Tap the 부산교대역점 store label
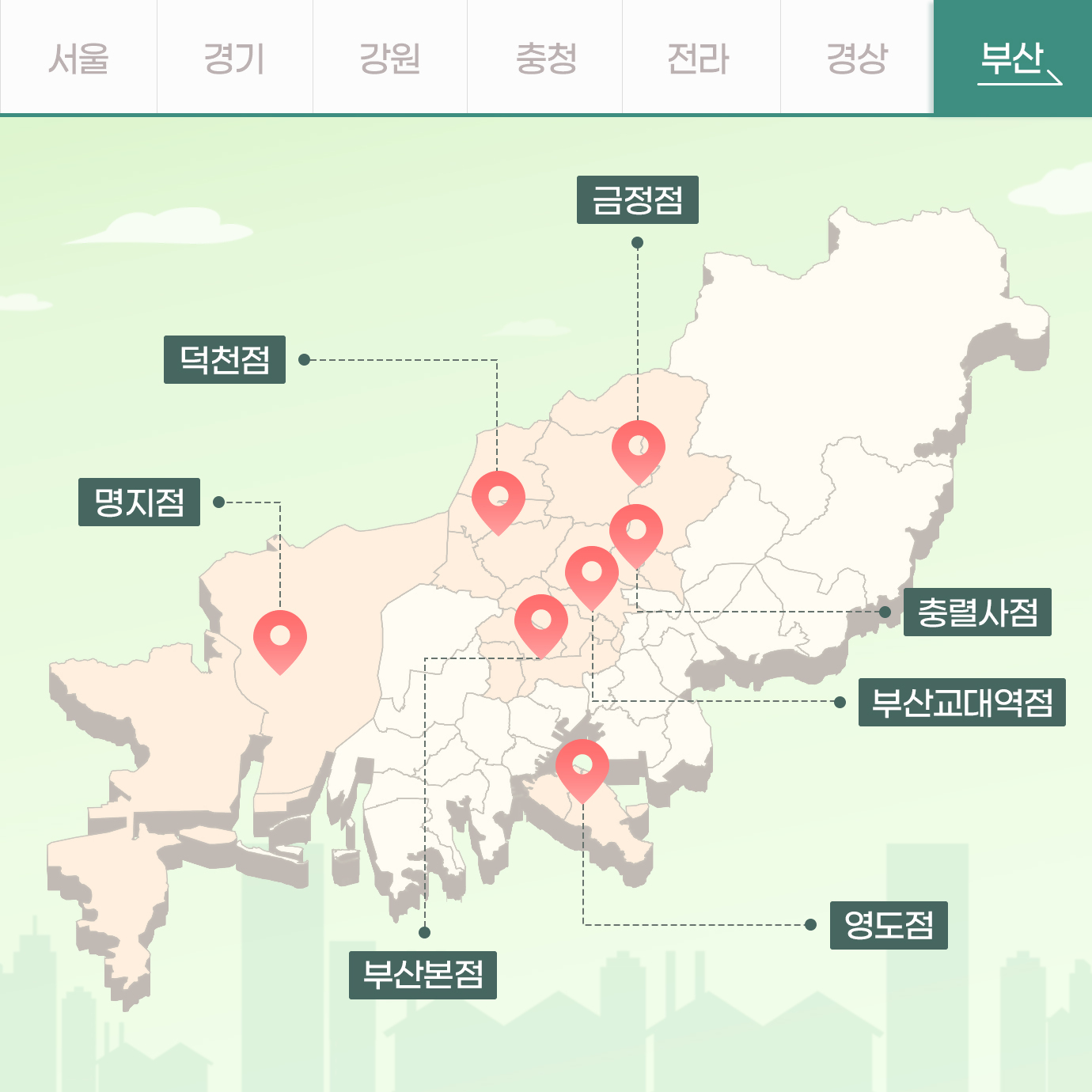Image resolution: width=1092 pixels, height=1092 pixels. pos(961,702)
